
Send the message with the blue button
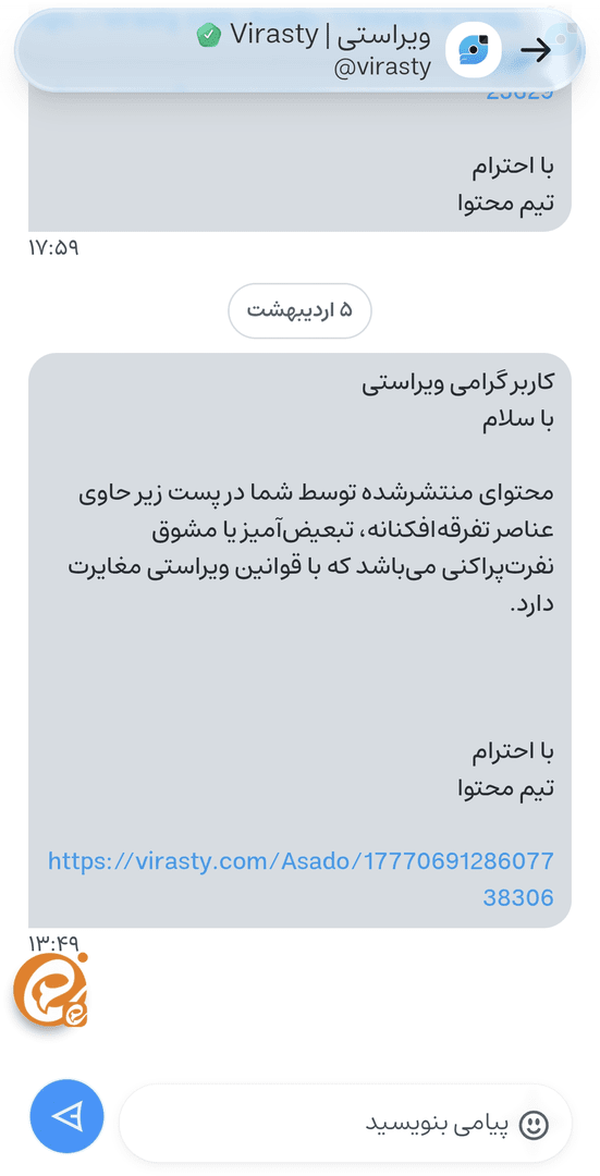[67, 1116]
